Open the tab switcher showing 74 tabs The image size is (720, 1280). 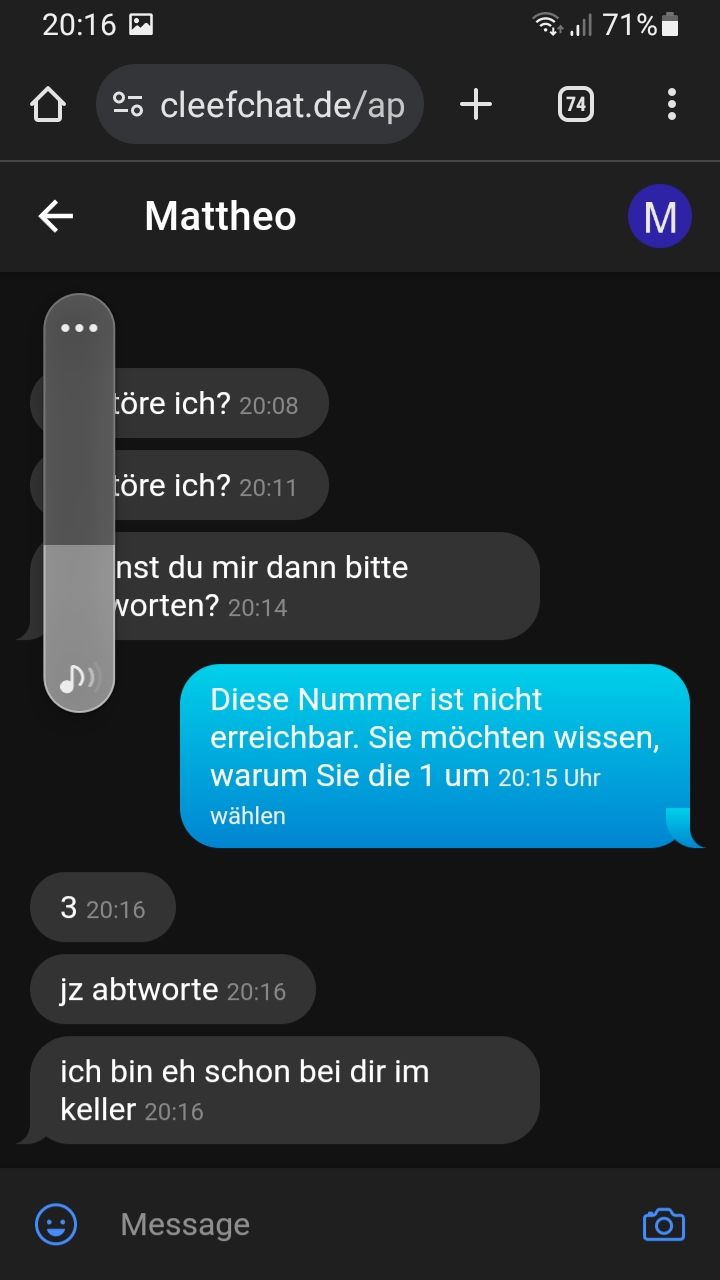(575, 104)
